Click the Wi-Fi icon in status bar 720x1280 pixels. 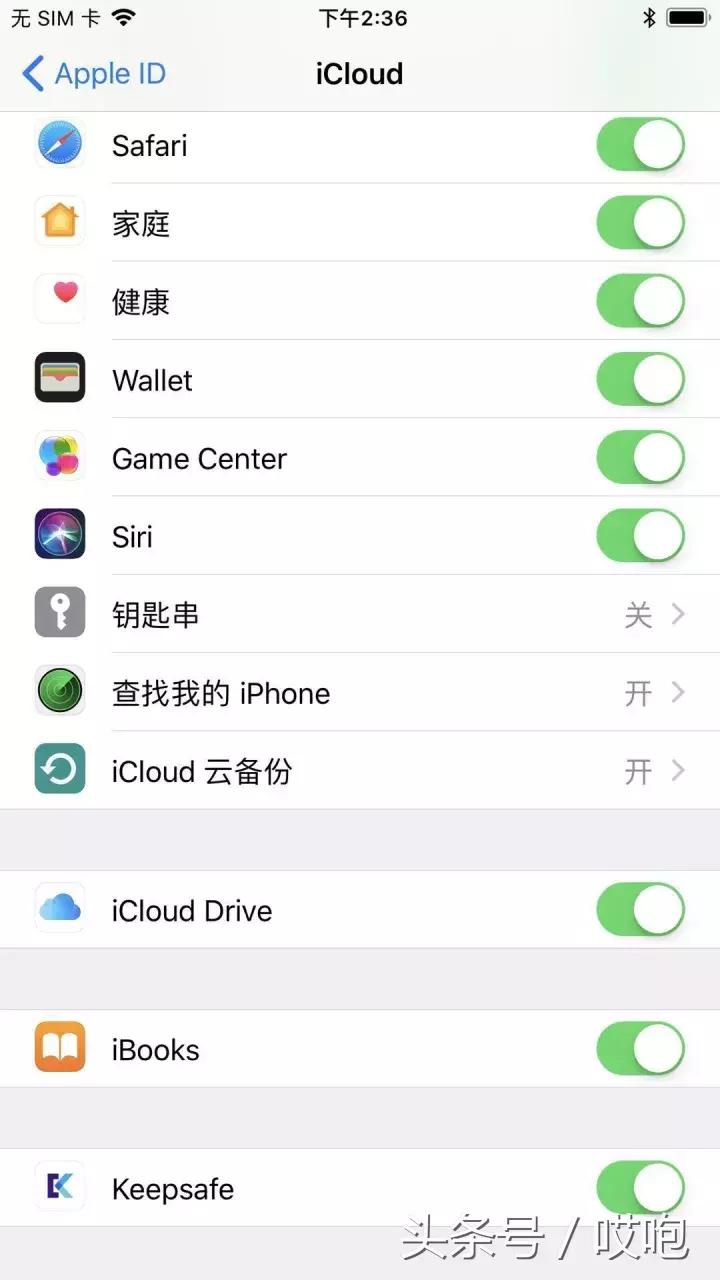click(x=124, y=16)
